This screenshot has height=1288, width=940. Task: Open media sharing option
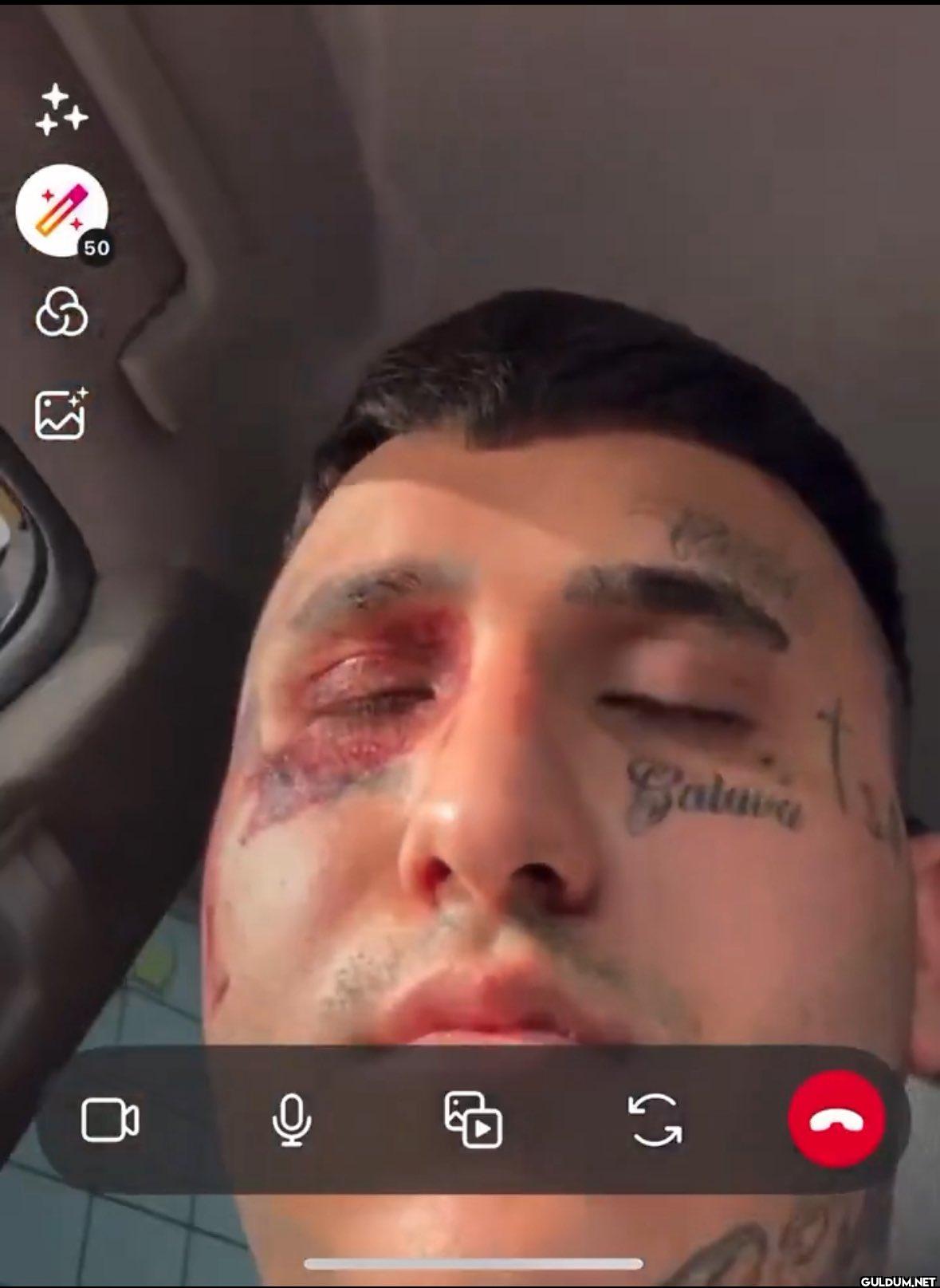[x=473, y=1120]
